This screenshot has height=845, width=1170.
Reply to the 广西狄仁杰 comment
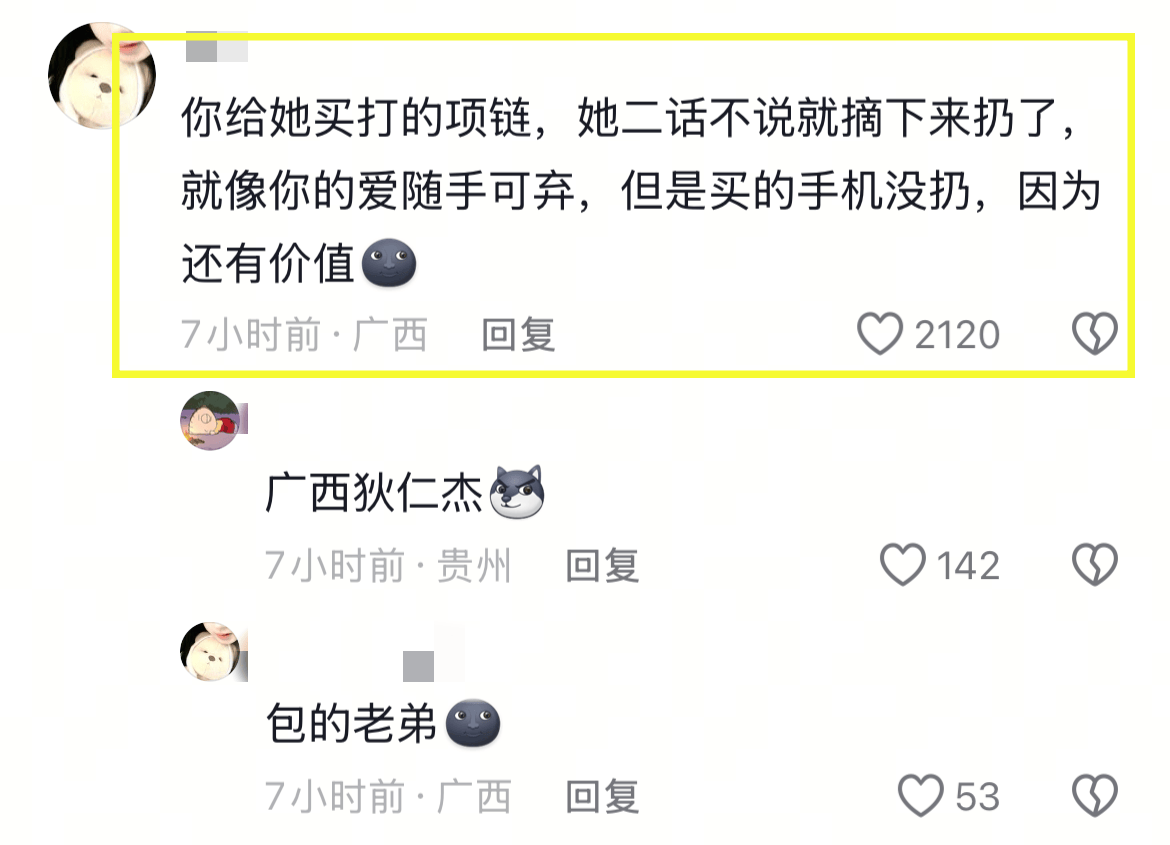click(602, 566)
